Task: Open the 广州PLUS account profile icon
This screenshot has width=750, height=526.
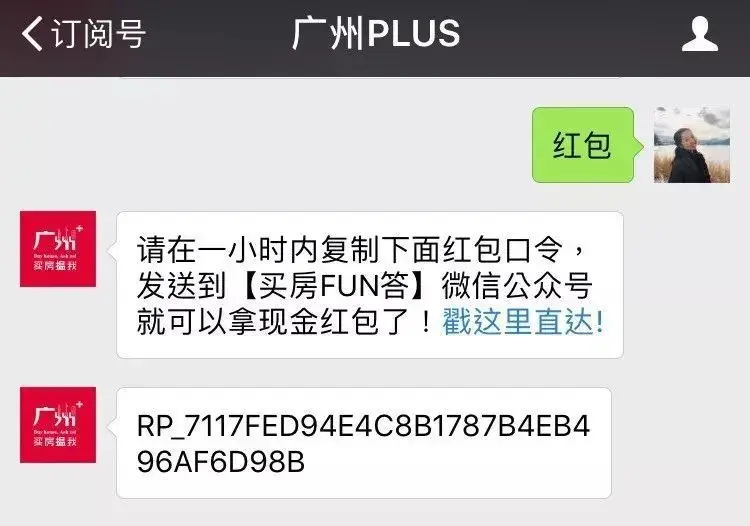Action: pyautogui.click(x=699, y=34)
